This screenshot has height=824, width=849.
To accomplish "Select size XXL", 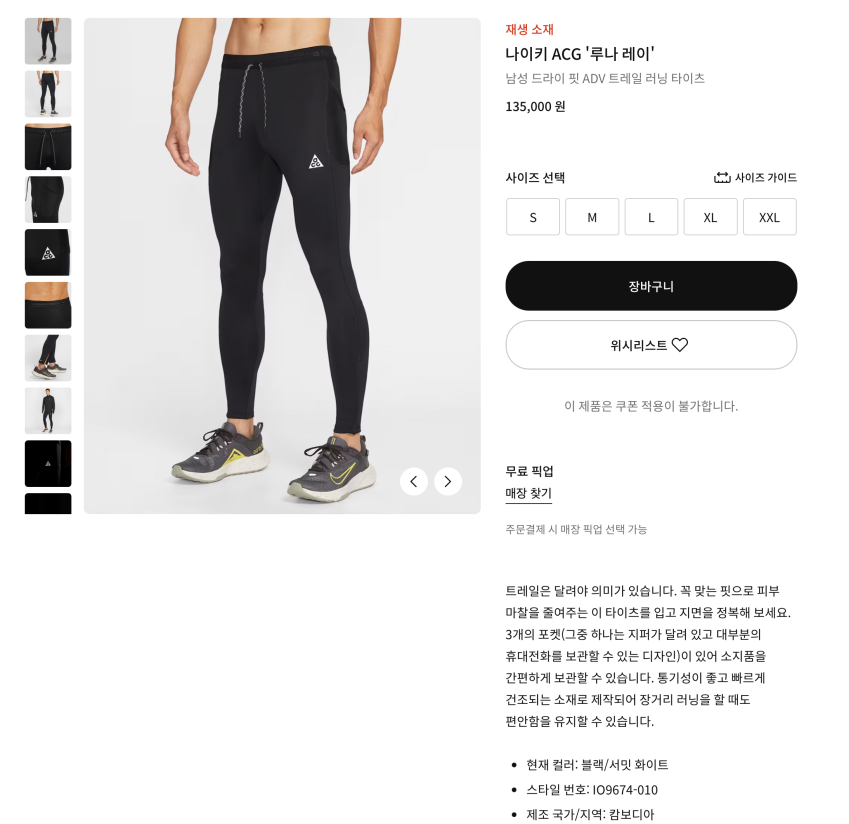I will pos(769,217).
